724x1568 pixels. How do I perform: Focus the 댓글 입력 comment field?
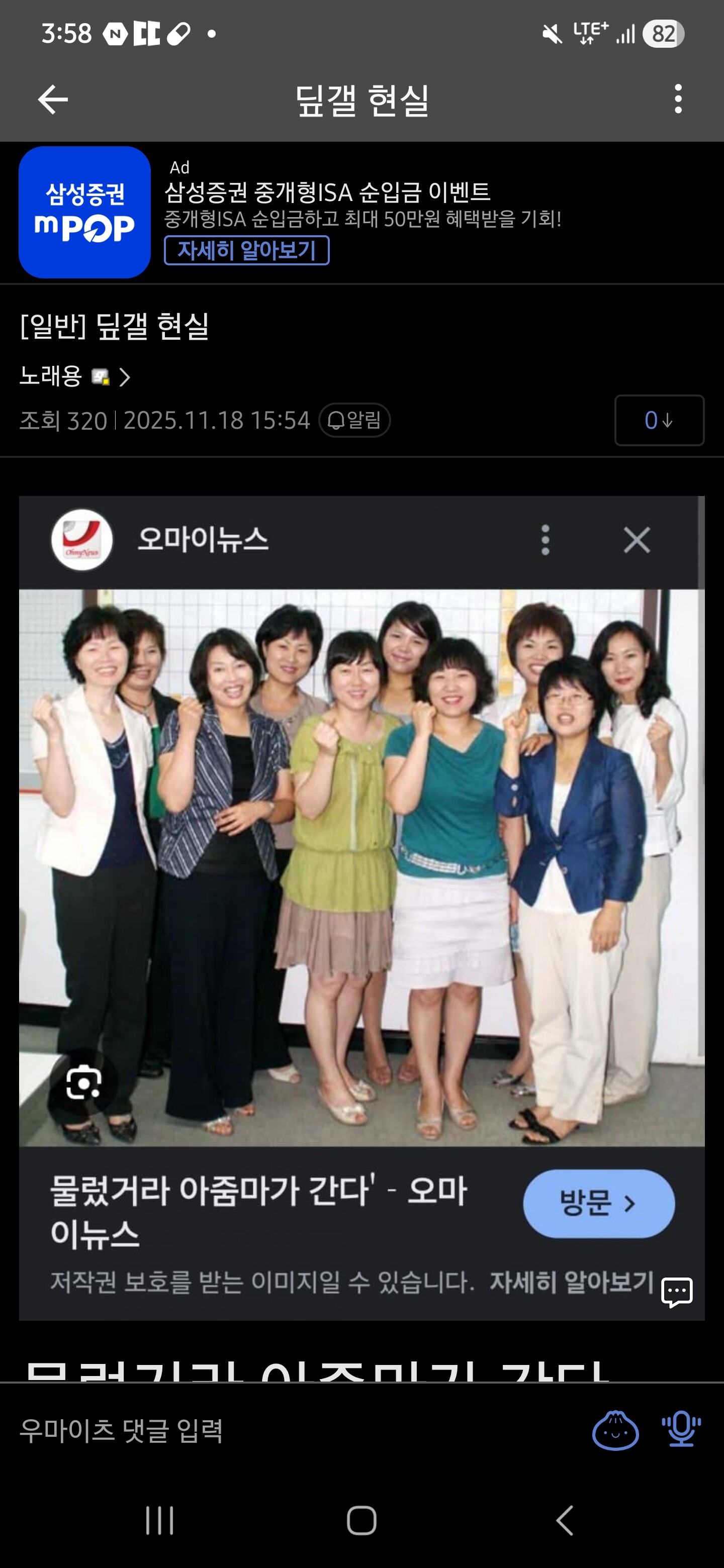tap(274, 1430)
